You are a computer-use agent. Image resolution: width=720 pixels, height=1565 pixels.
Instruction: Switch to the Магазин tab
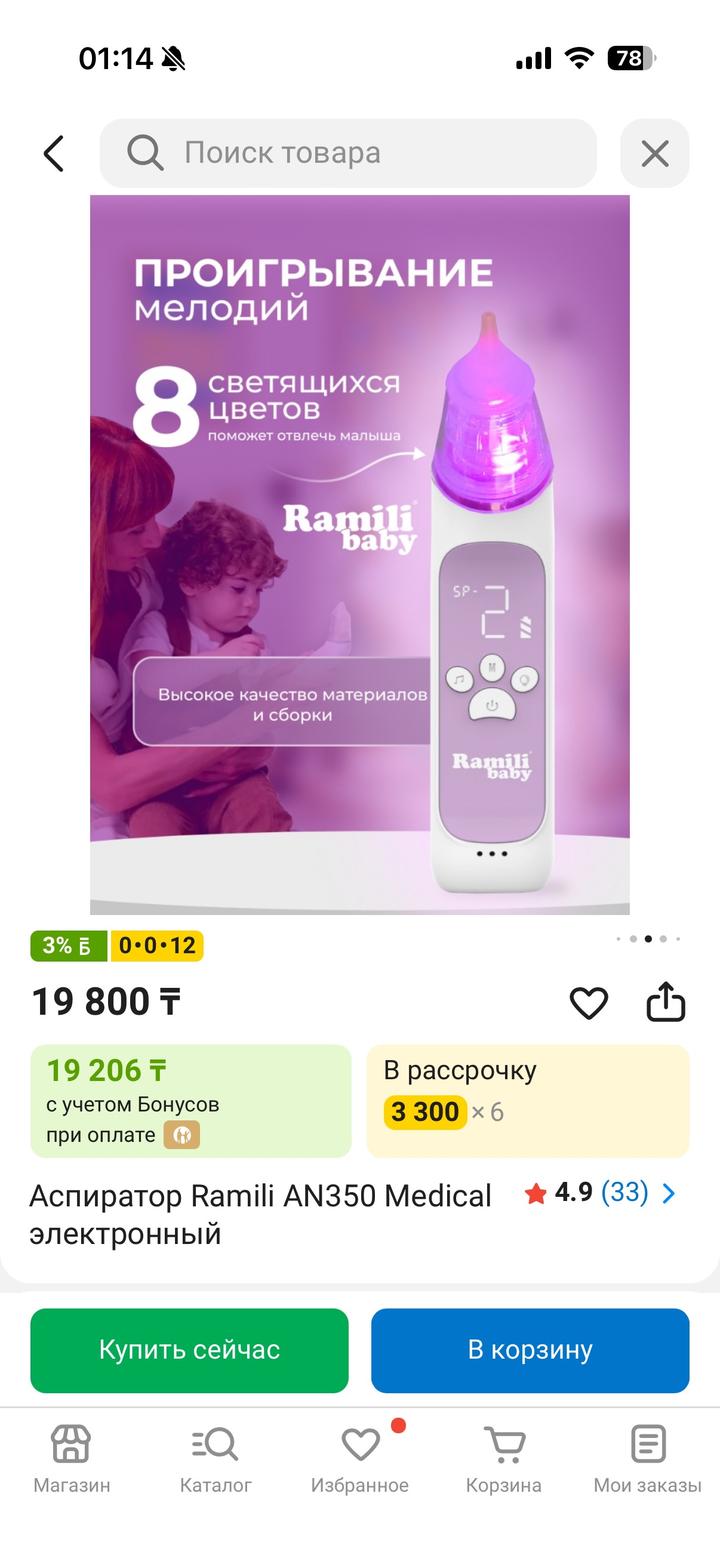[x=71, y=1459]
